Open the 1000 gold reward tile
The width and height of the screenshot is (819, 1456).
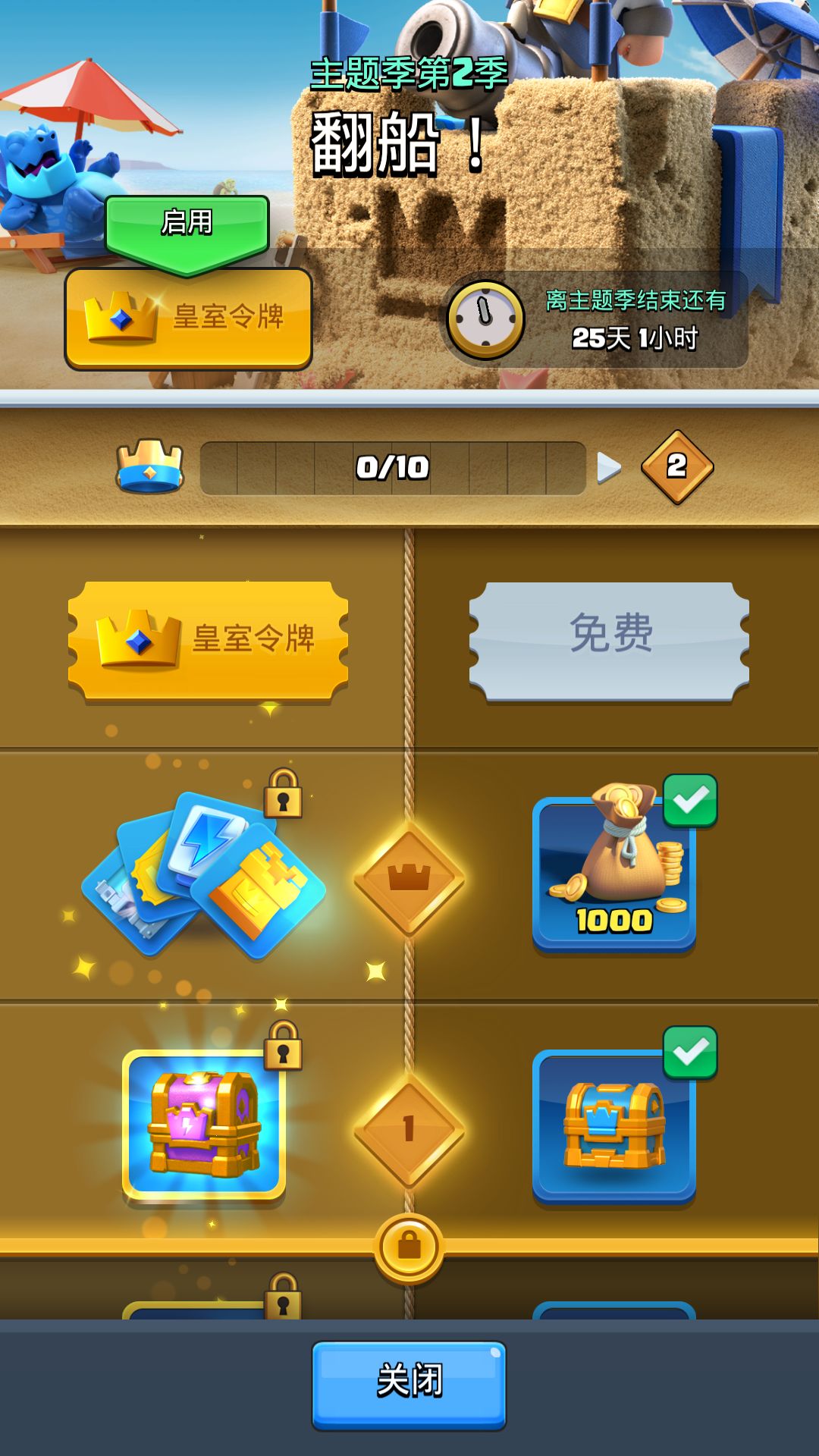(613, 873)
